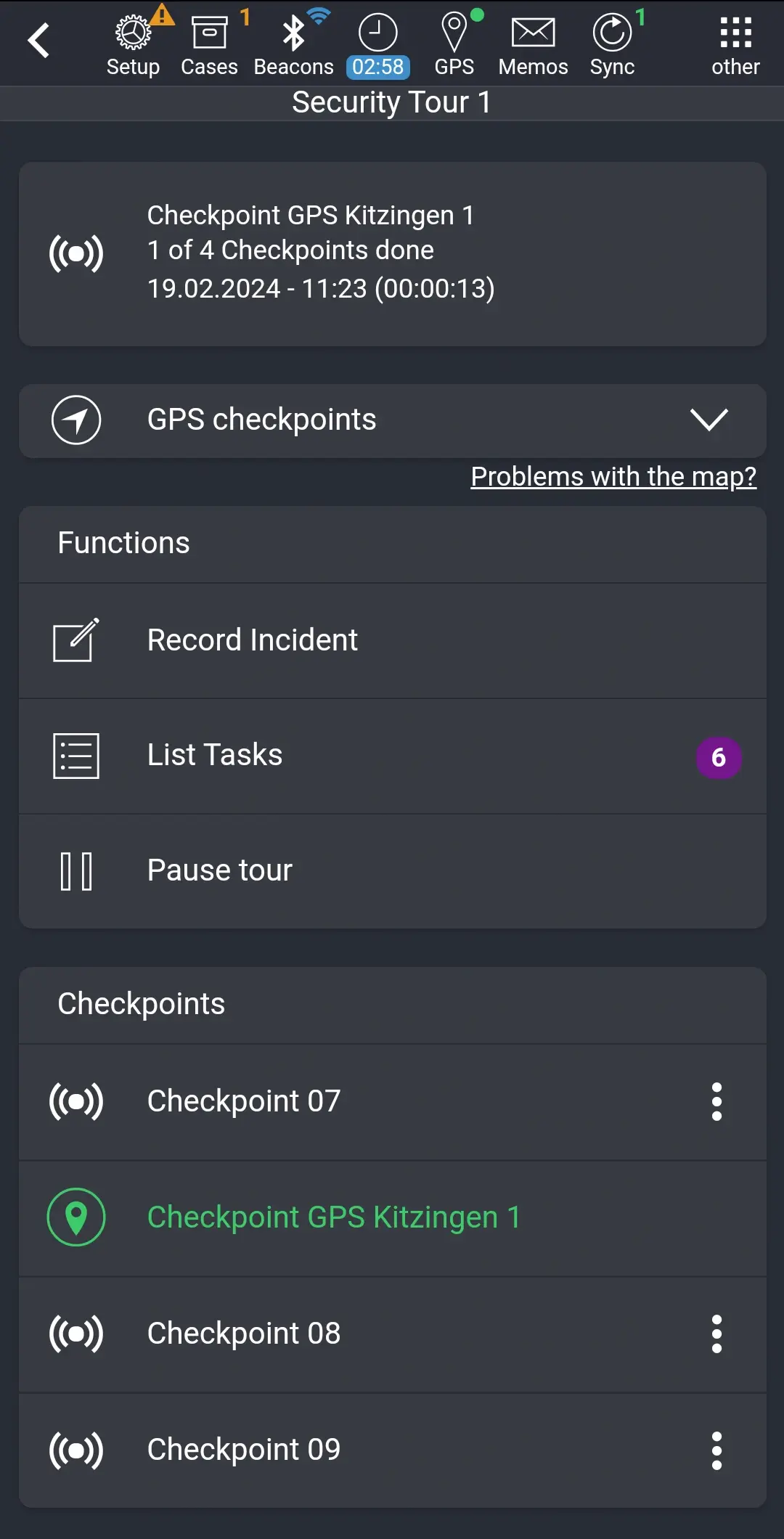Tap the 02:58 clock timer
Screen dimensions: 784x1539
377,45
